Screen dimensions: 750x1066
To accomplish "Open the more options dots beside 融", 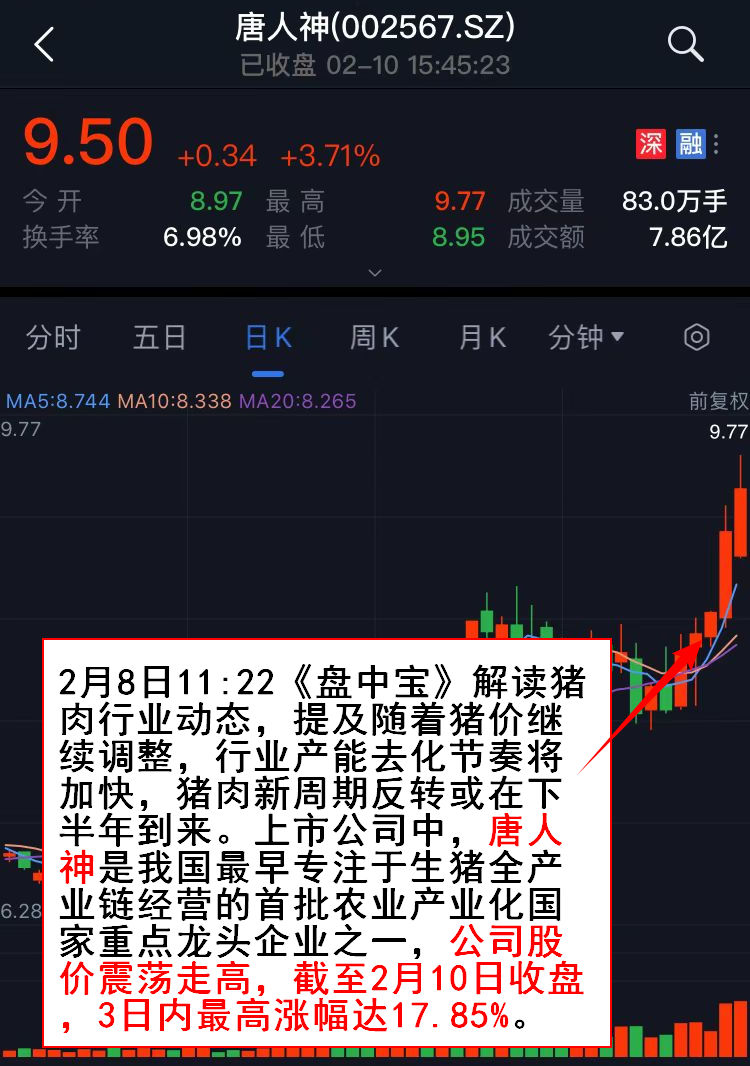I will [x=717, y=144].
